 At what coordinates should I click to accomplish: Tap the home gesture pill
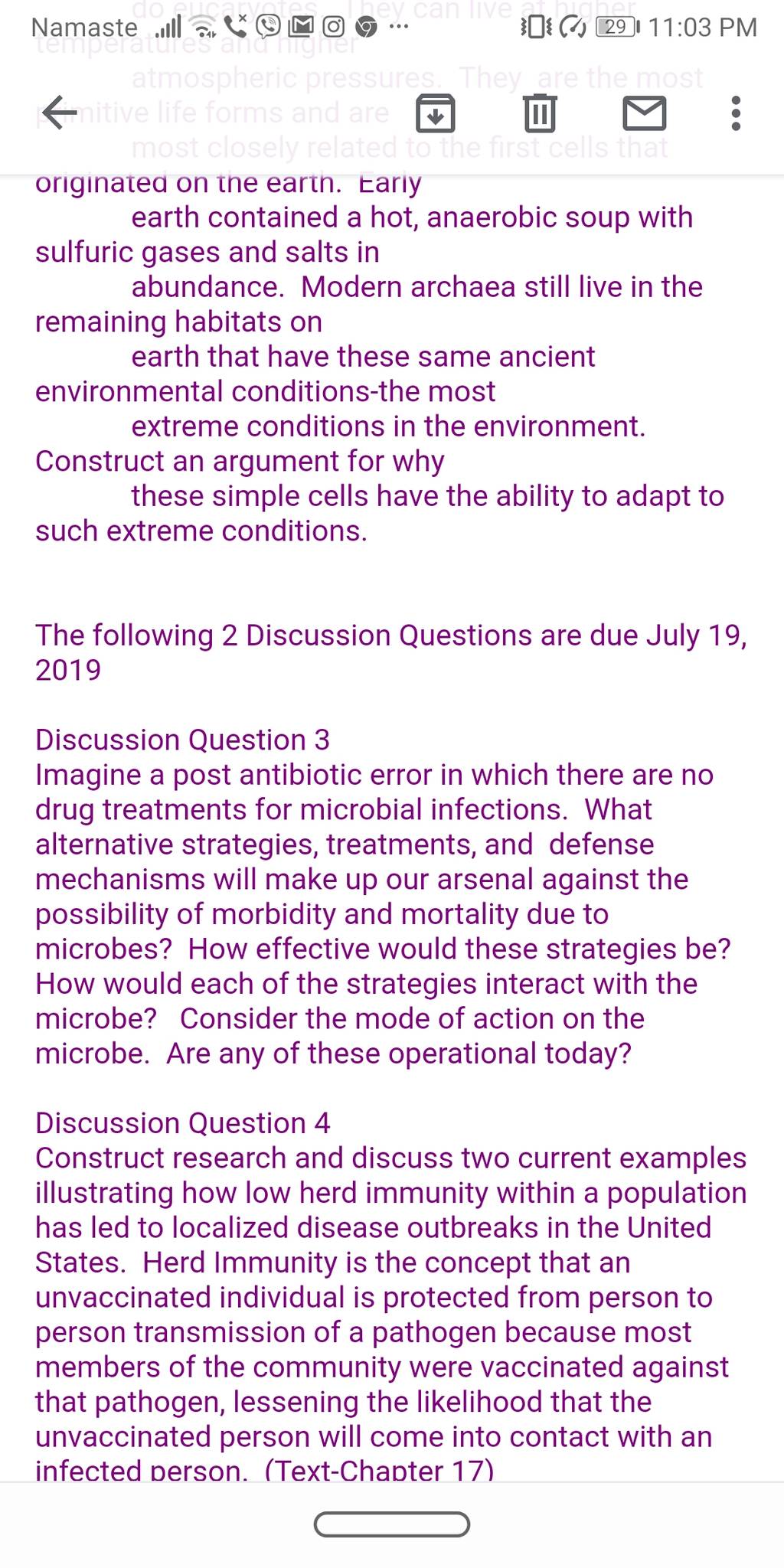point(392,1524)
